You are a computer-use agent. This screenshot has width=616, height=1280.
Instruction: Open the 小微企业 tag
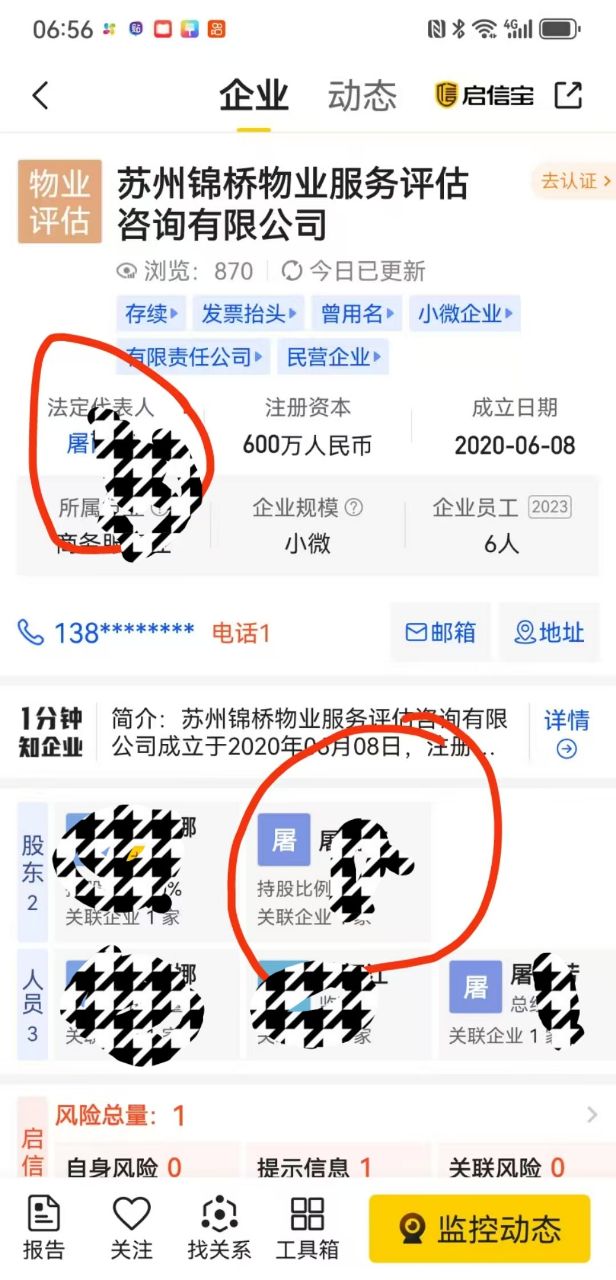(x=465, y=314)
